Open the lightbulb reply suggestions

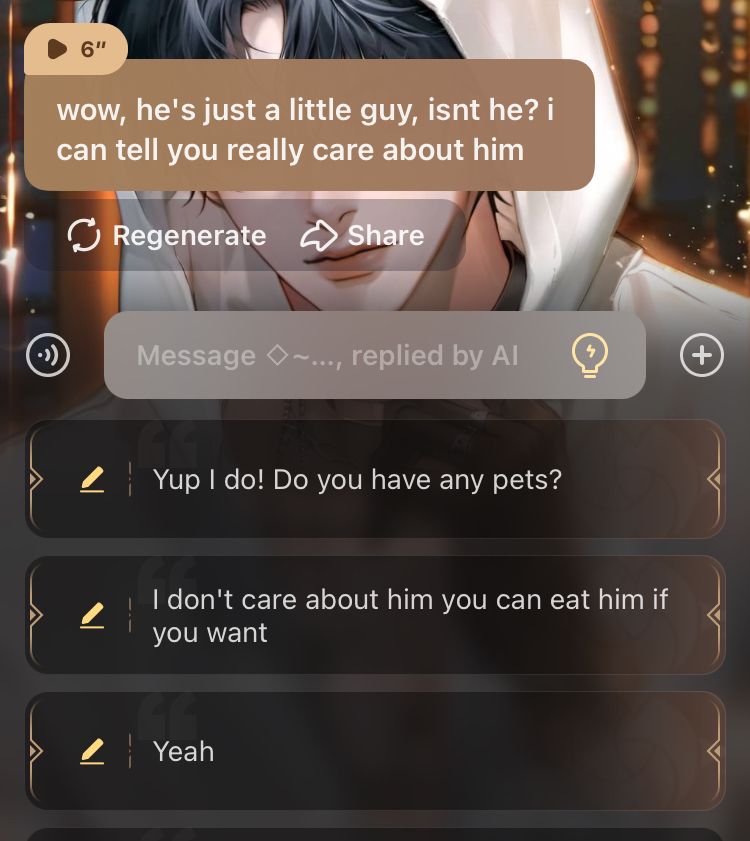coord(590,355)
